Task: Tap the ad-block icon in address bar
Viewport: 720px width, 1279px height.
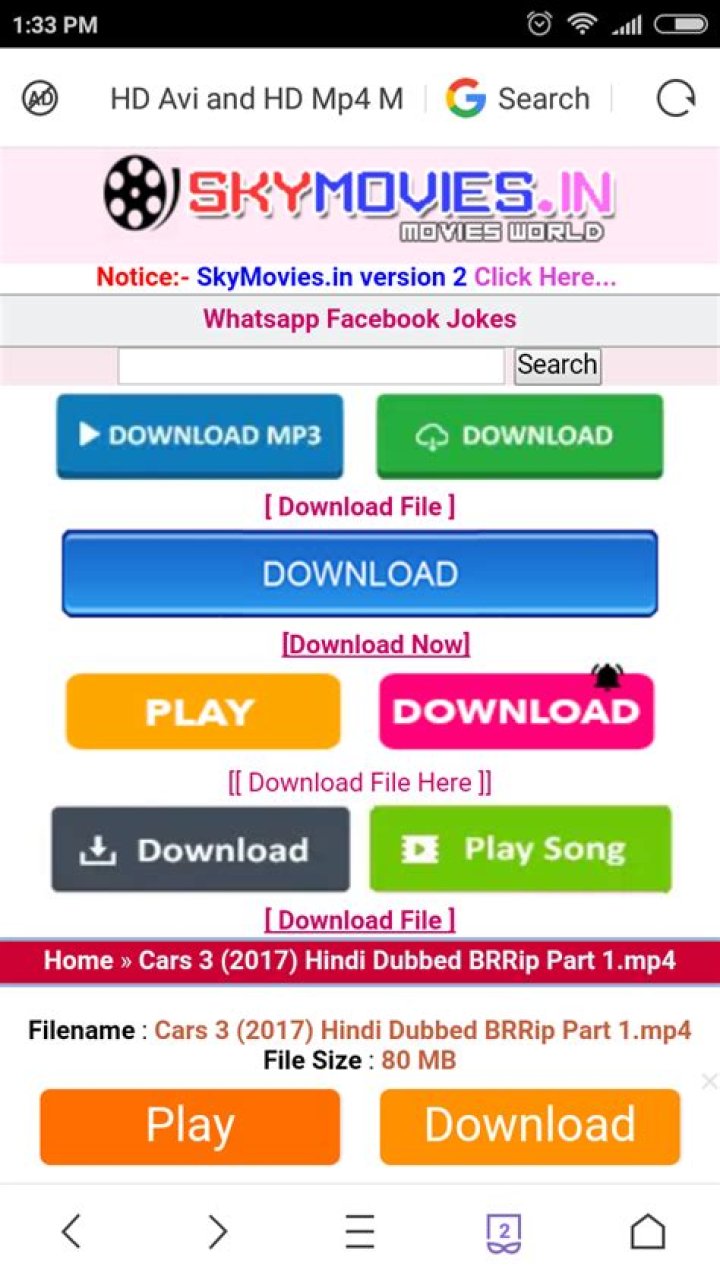Action: [40, 98]
